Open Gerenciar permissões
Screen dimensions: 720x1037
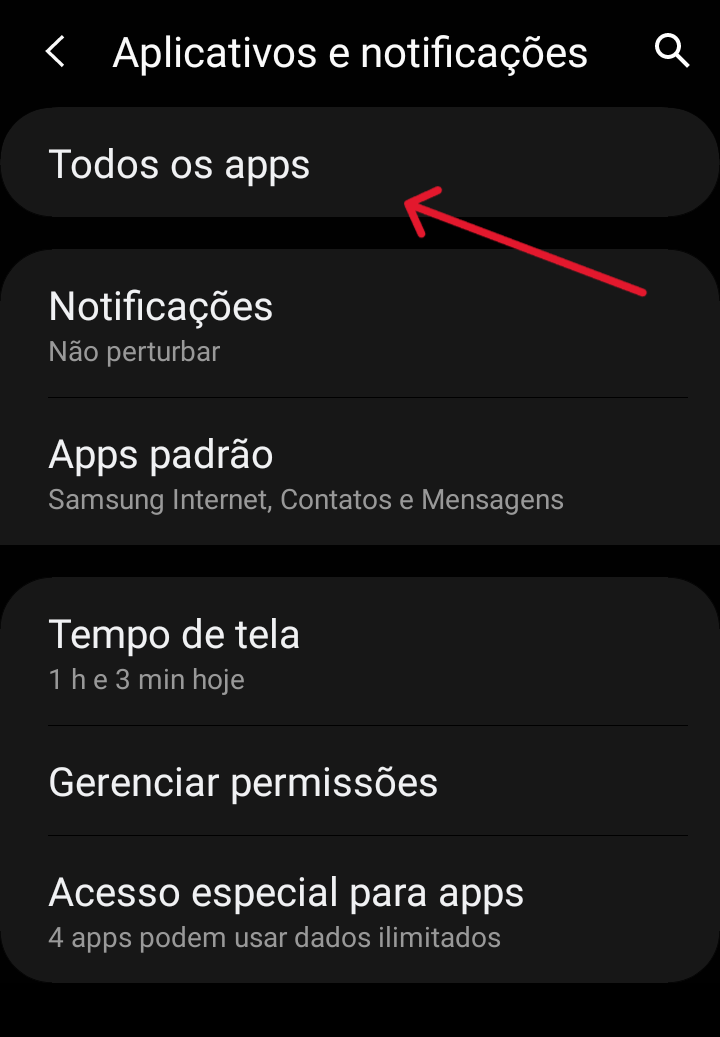coord(243,783)
